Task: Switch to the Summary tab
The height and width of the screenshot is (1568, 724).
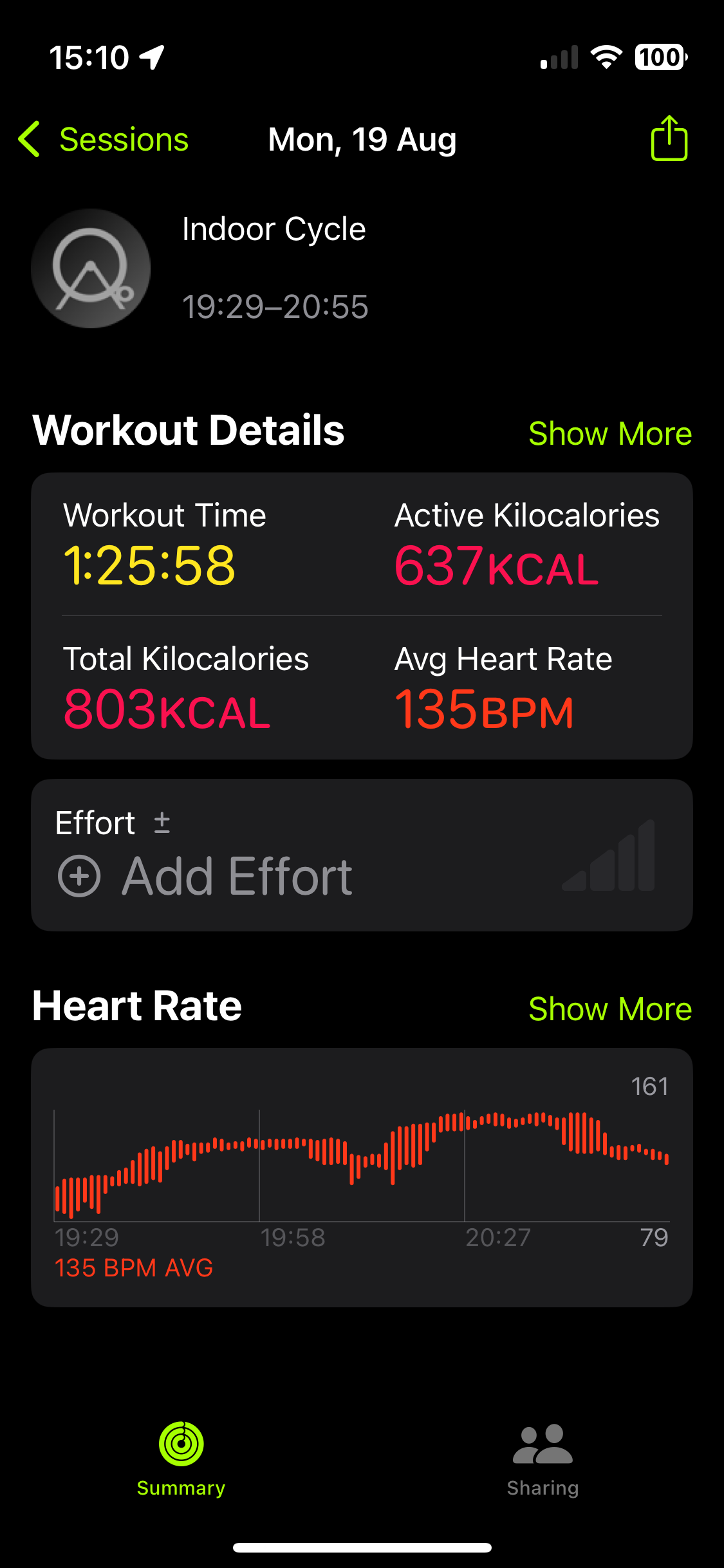Action: (181, 1459)
